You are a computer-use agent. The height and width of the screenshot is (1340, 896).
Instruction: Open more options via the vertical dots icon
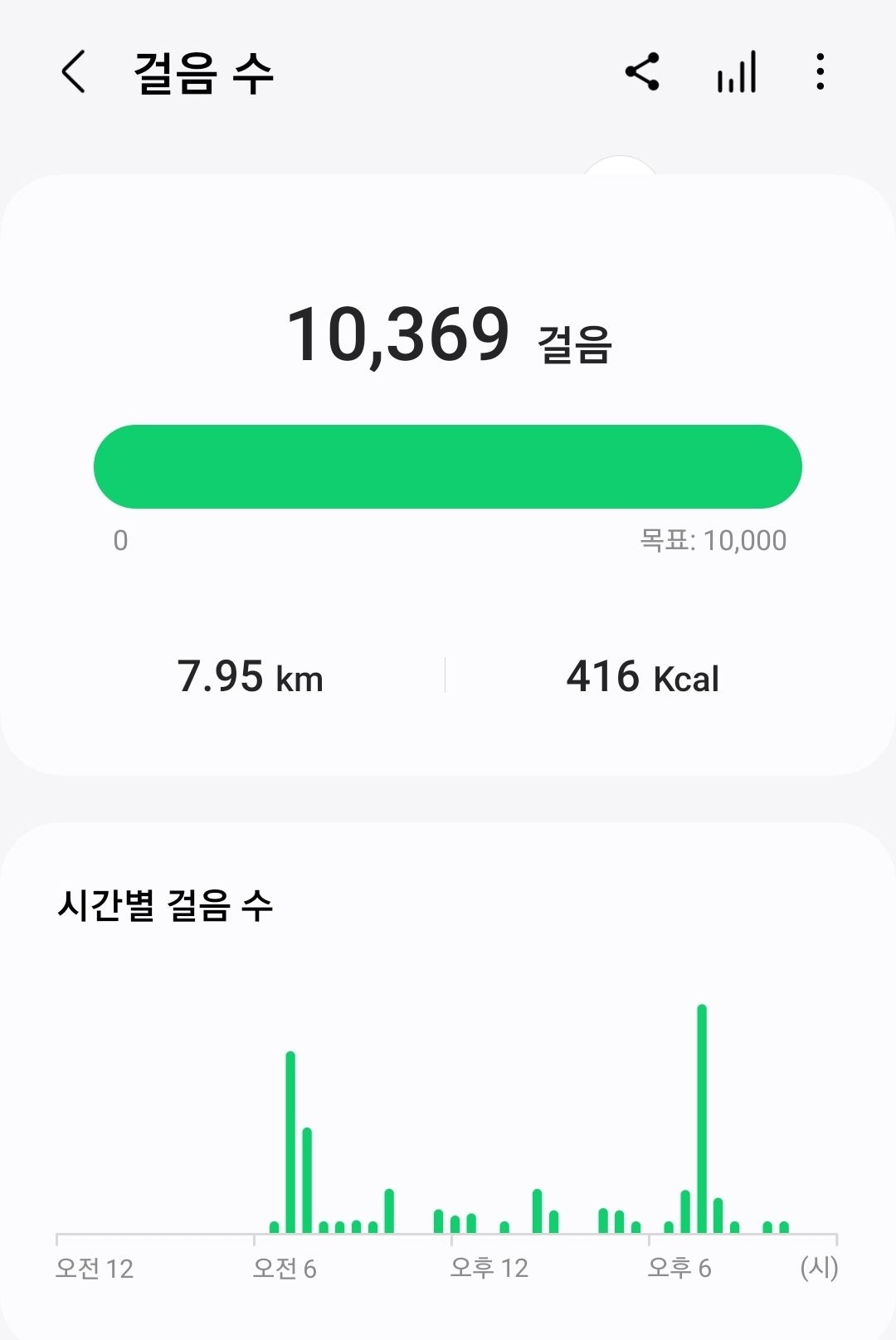[821, 73]
